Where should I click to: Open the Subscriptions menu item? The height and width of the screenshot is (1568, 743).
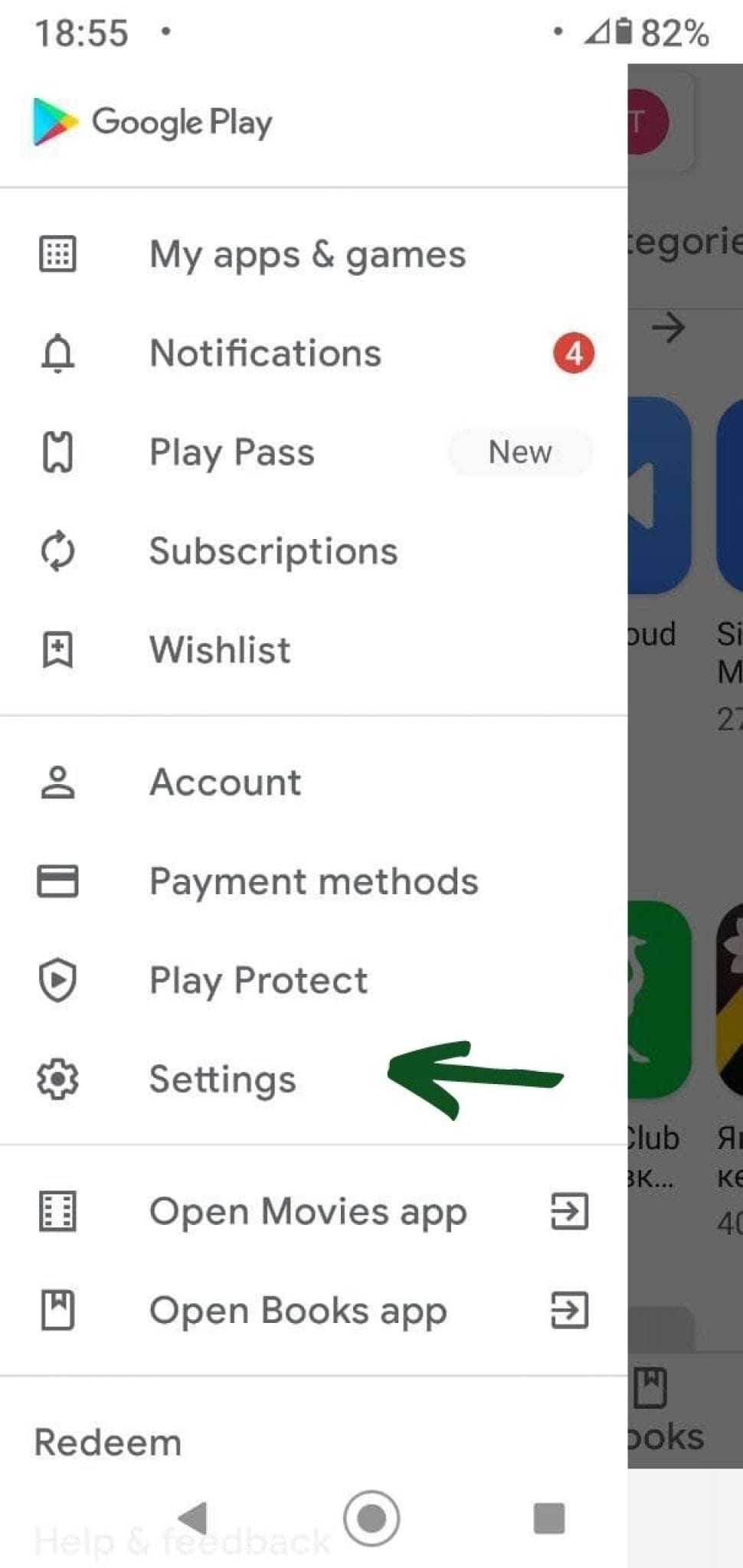[x=273, y=550]
